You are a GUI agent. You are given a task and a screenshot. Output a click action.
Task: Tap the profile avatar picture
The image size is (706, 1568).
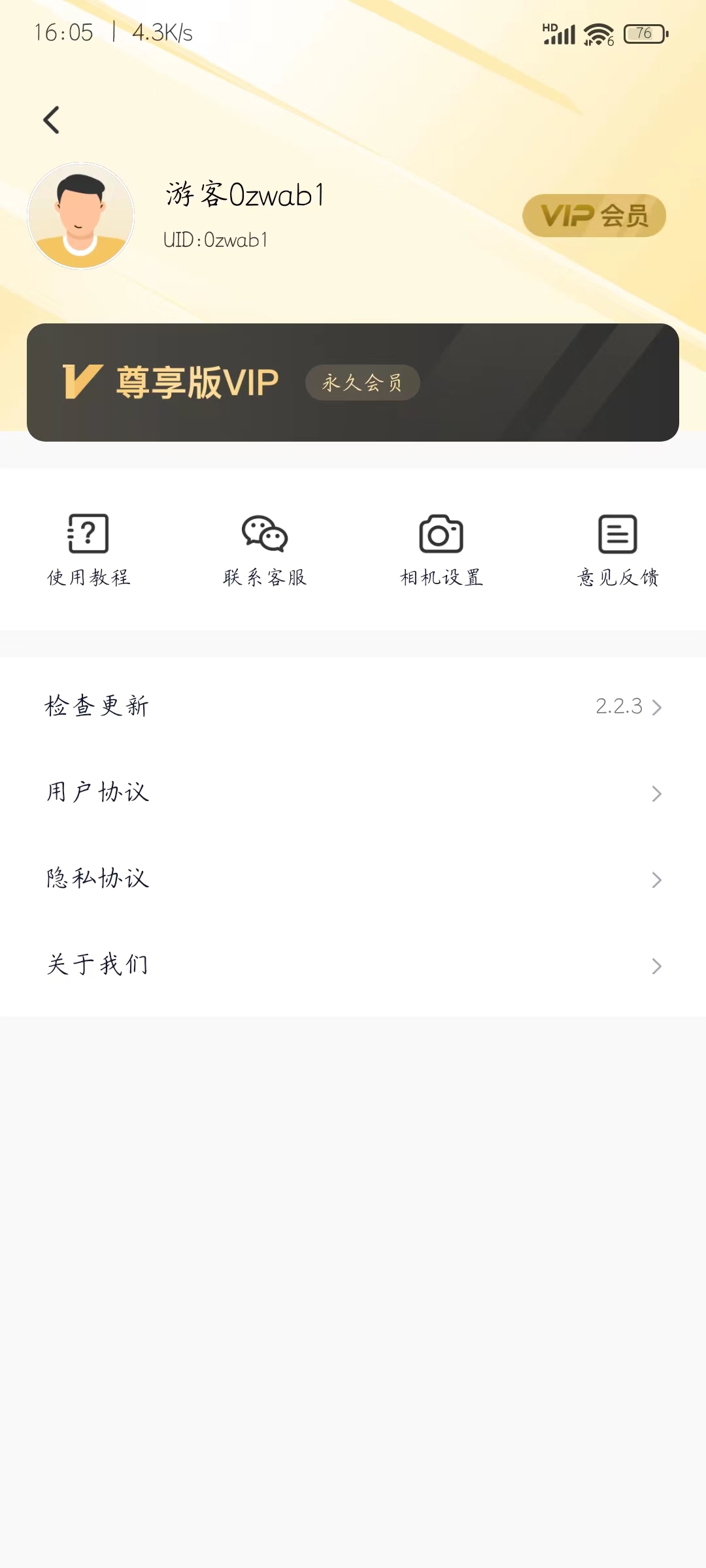coord(81,216)
